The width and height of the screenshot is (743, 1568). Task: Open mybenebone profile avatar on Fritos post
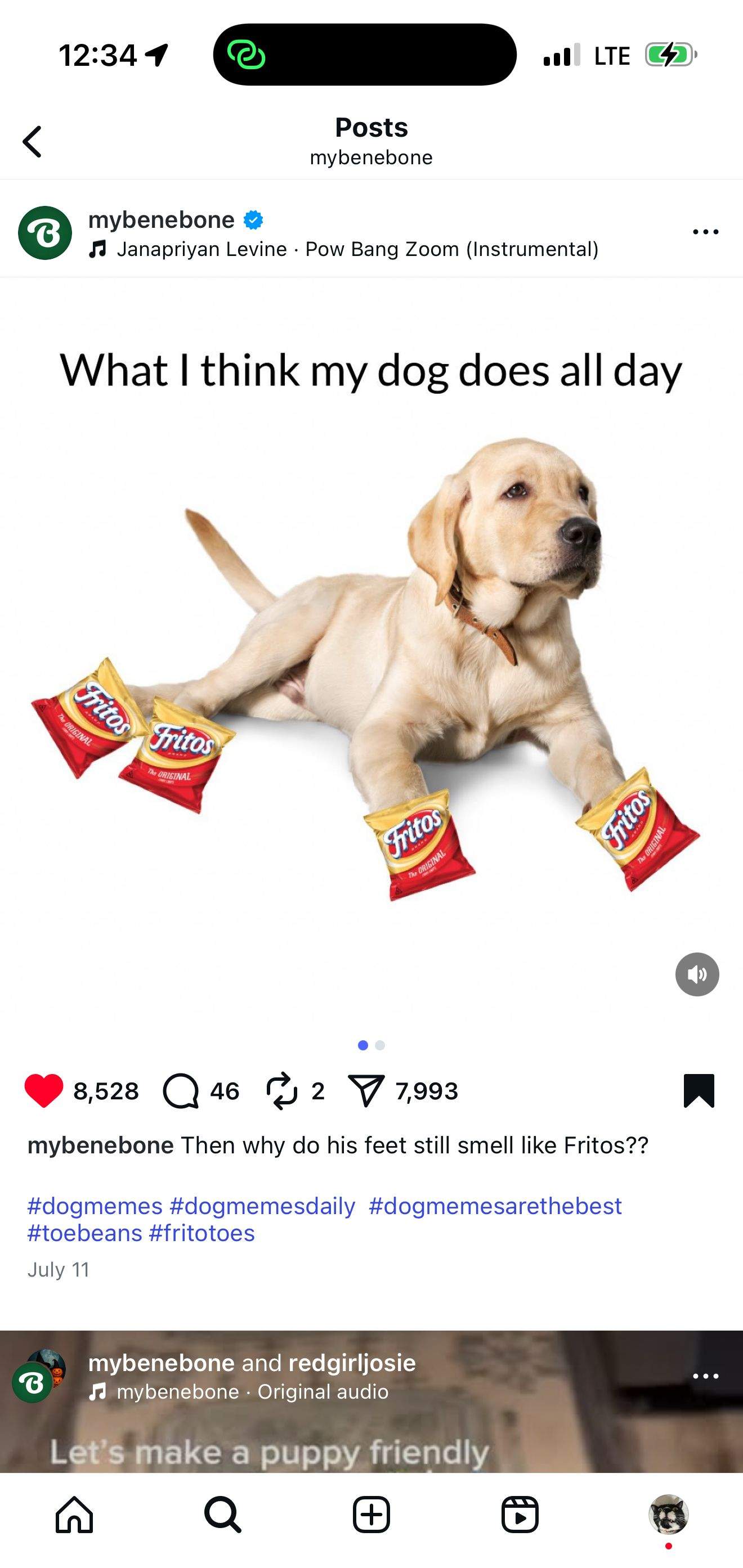tap(45, 233)
